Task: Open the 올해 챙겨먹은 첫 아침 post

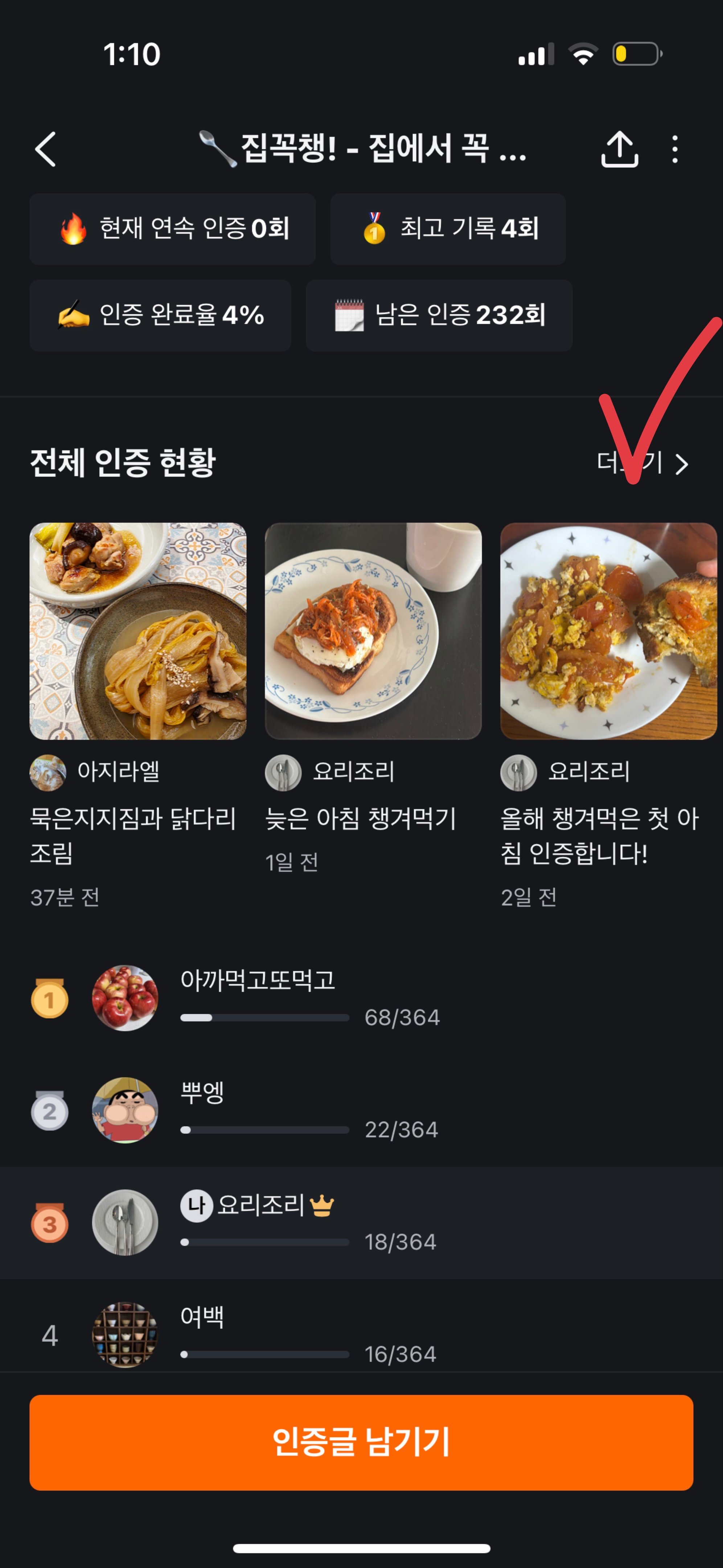Action: [608, 631]
